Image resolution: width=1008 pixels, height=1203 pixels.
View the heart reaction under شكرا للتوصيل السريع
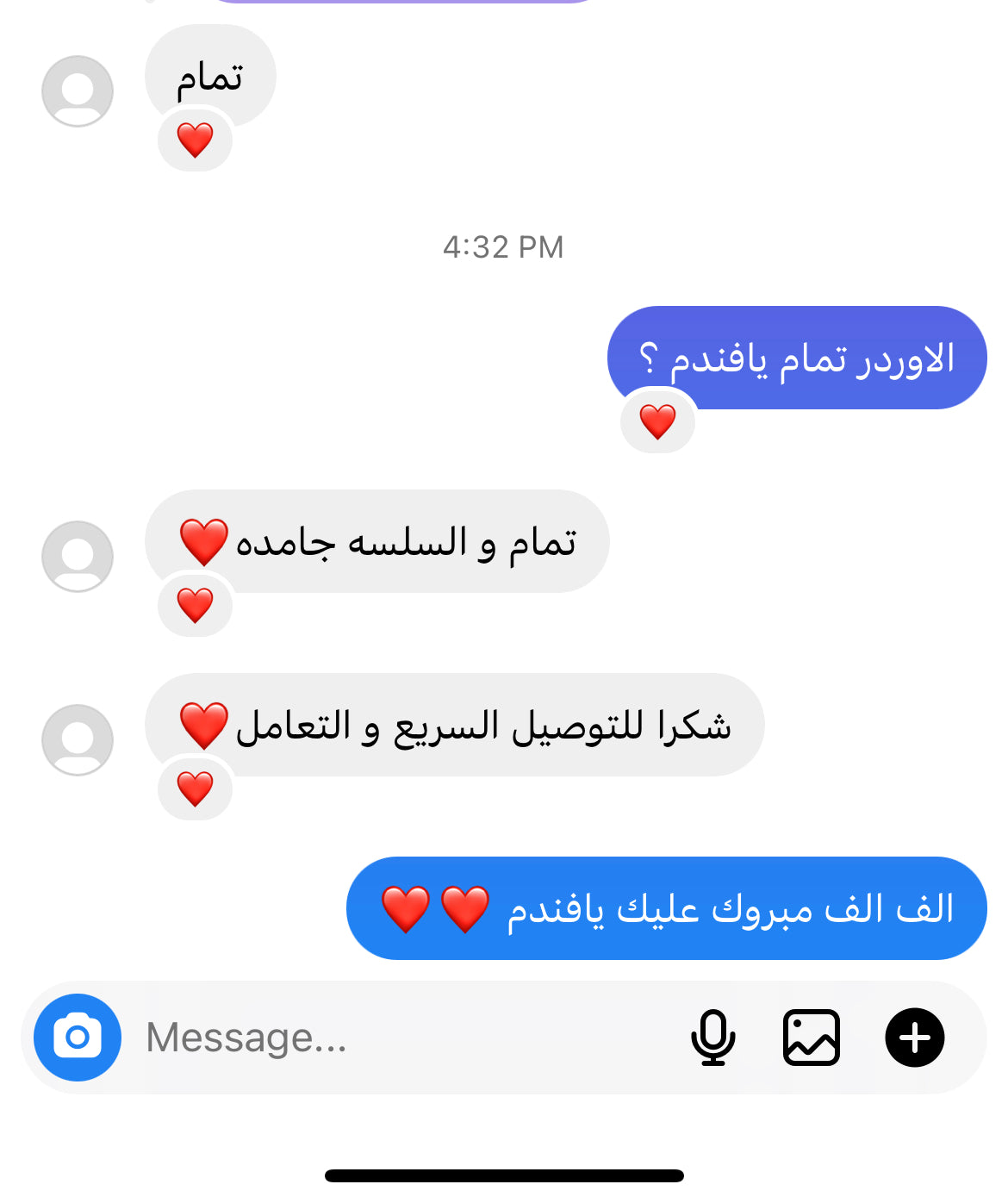(195, 788)
